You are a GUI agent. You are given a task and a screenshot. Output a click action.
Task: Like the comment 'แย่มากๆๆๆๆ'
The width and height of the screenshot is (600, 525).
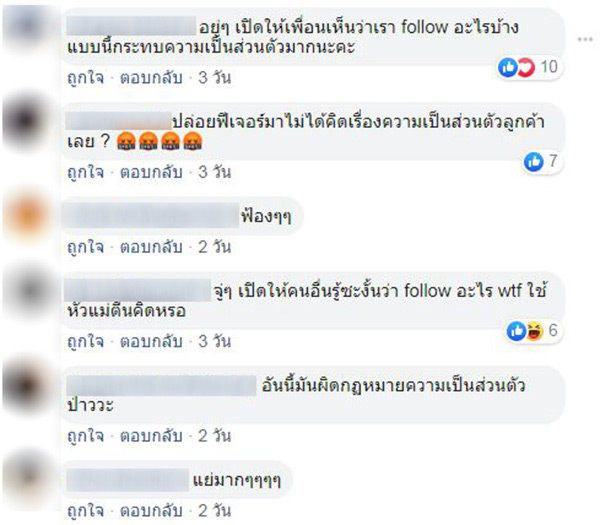85,510
